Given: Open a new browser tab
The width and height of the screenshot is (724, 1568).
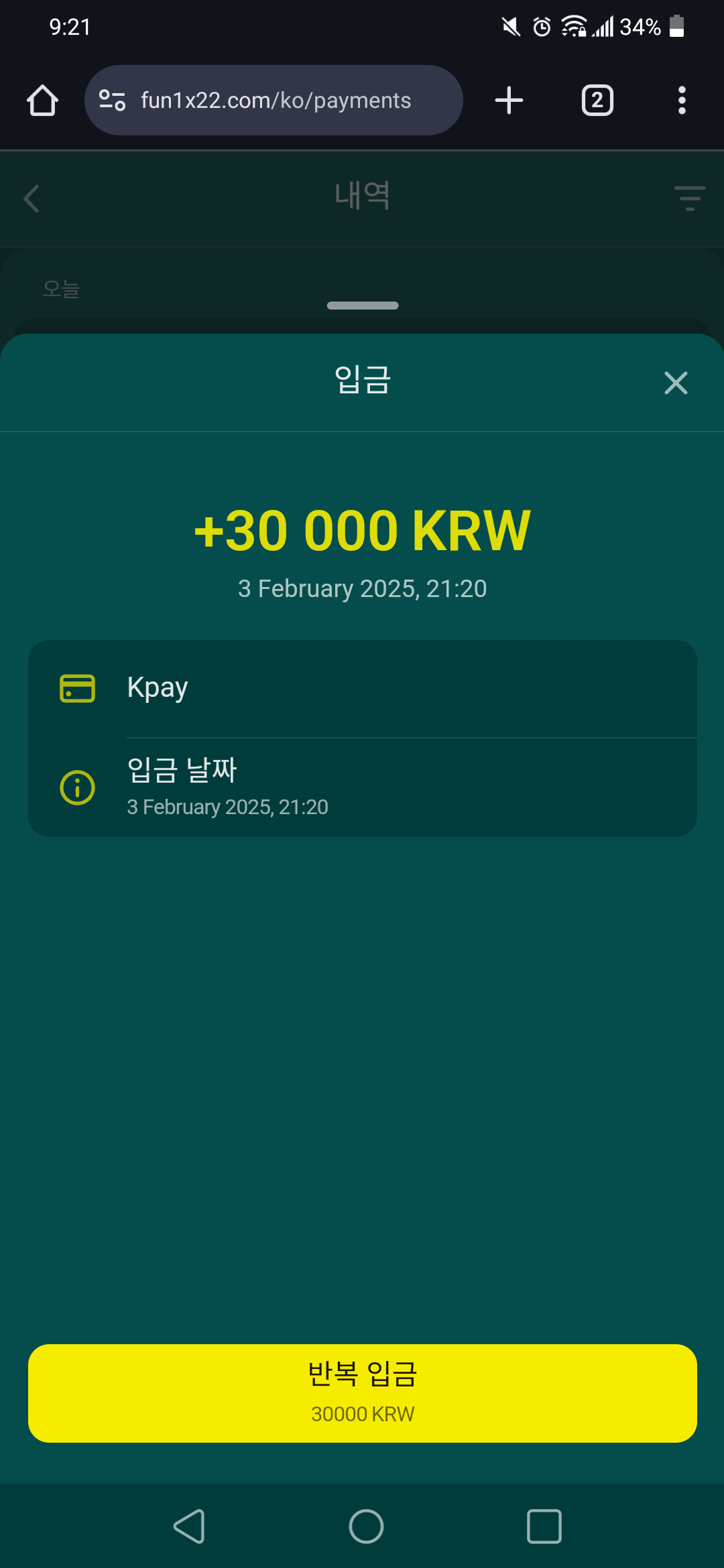Looking at the screenshot, I should pyautogui.click(x=509, y=101).
